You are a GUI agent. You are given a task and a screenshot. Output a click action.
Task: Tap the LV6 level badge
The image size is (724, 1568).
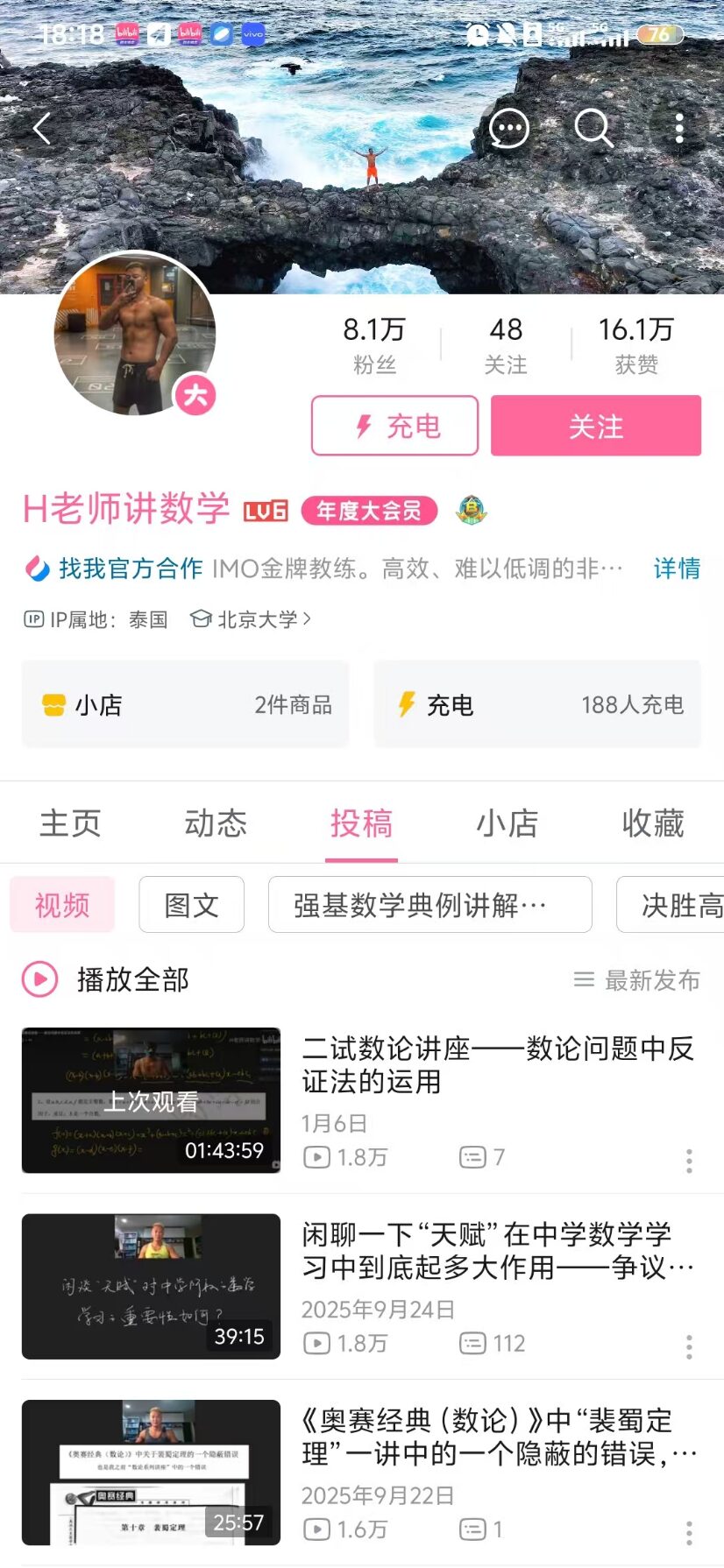point(266,510)
